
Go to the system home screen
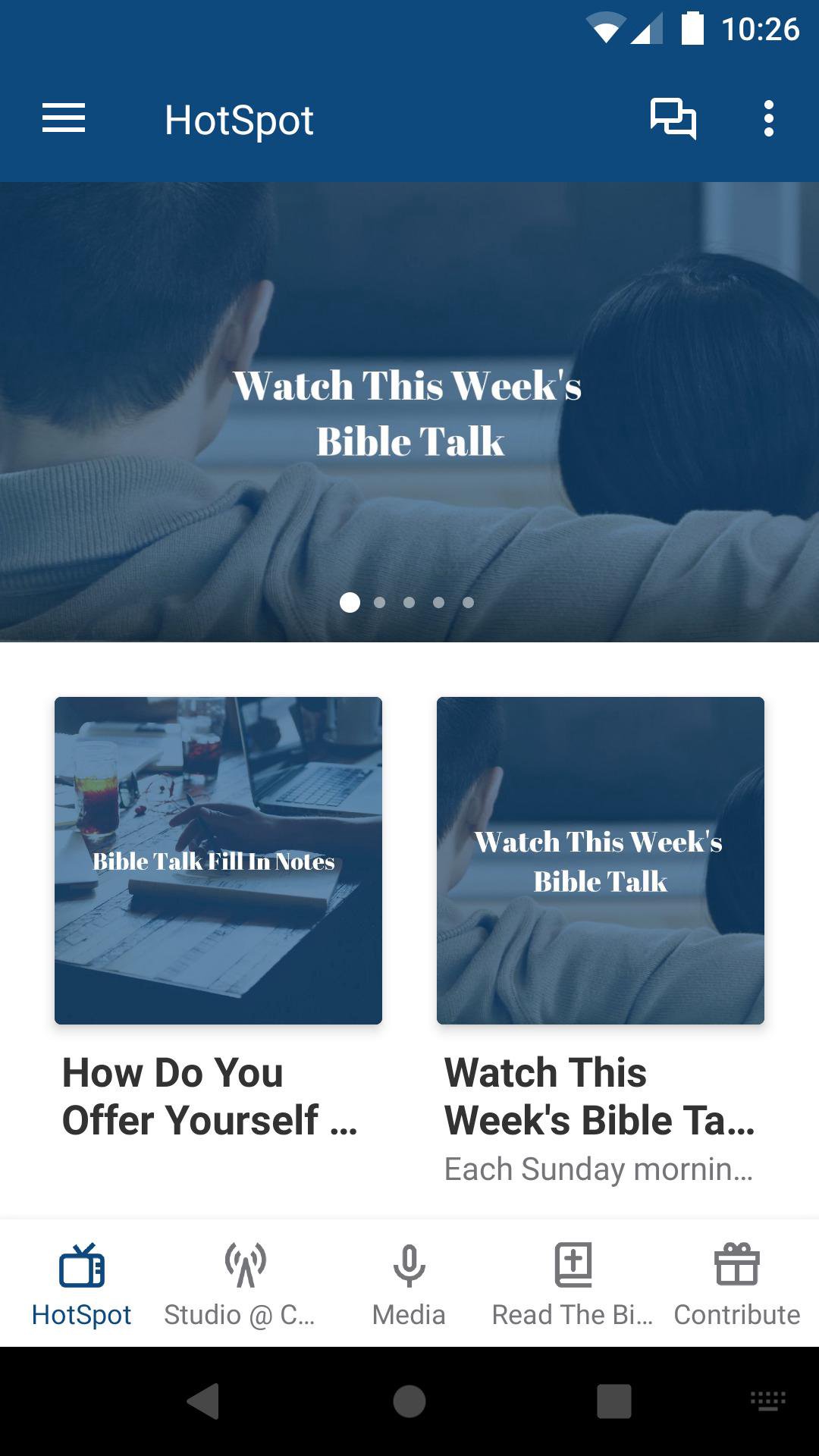click(x=409, y=1401)
